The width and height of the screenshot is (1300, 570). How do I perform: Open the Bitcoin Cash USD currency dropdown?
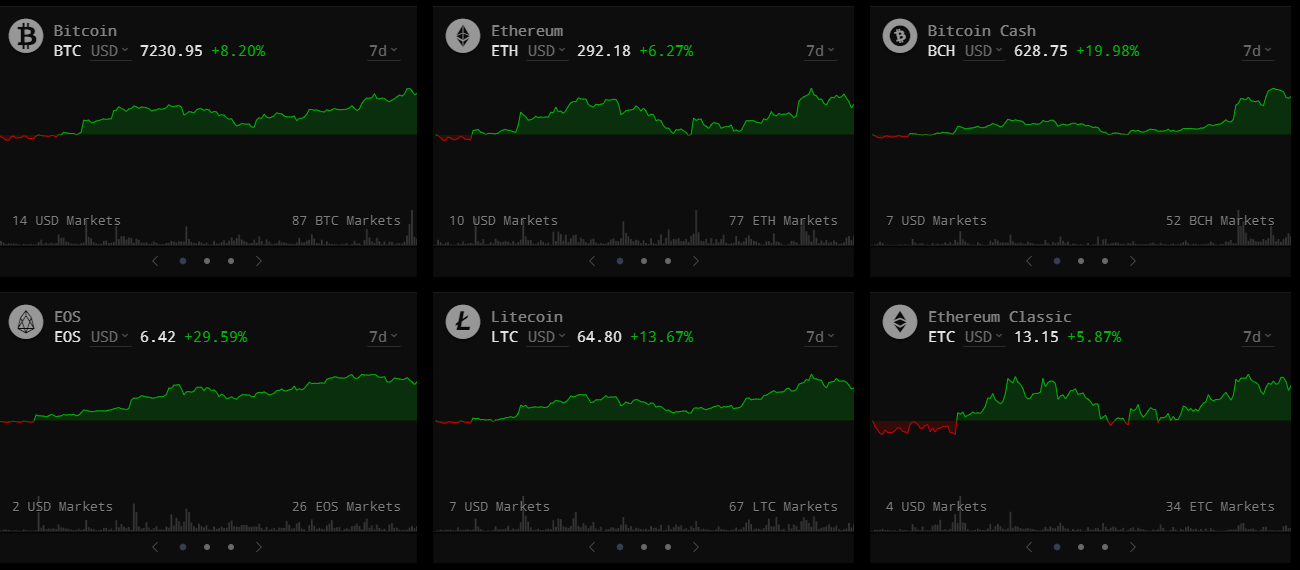pyautogui.click(x=984, y=51)
